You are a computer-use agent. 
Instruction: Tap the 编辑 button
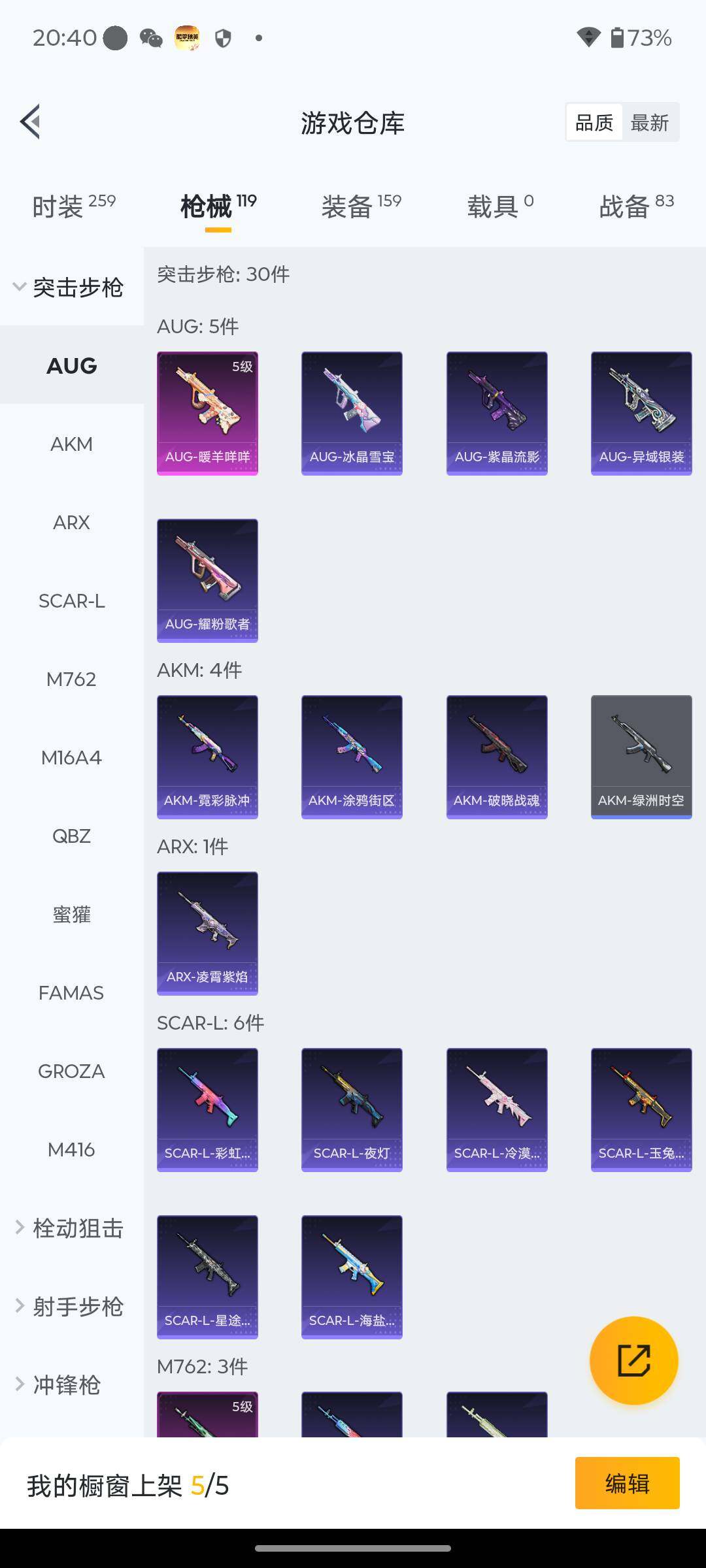click(x=627, y=1484)
